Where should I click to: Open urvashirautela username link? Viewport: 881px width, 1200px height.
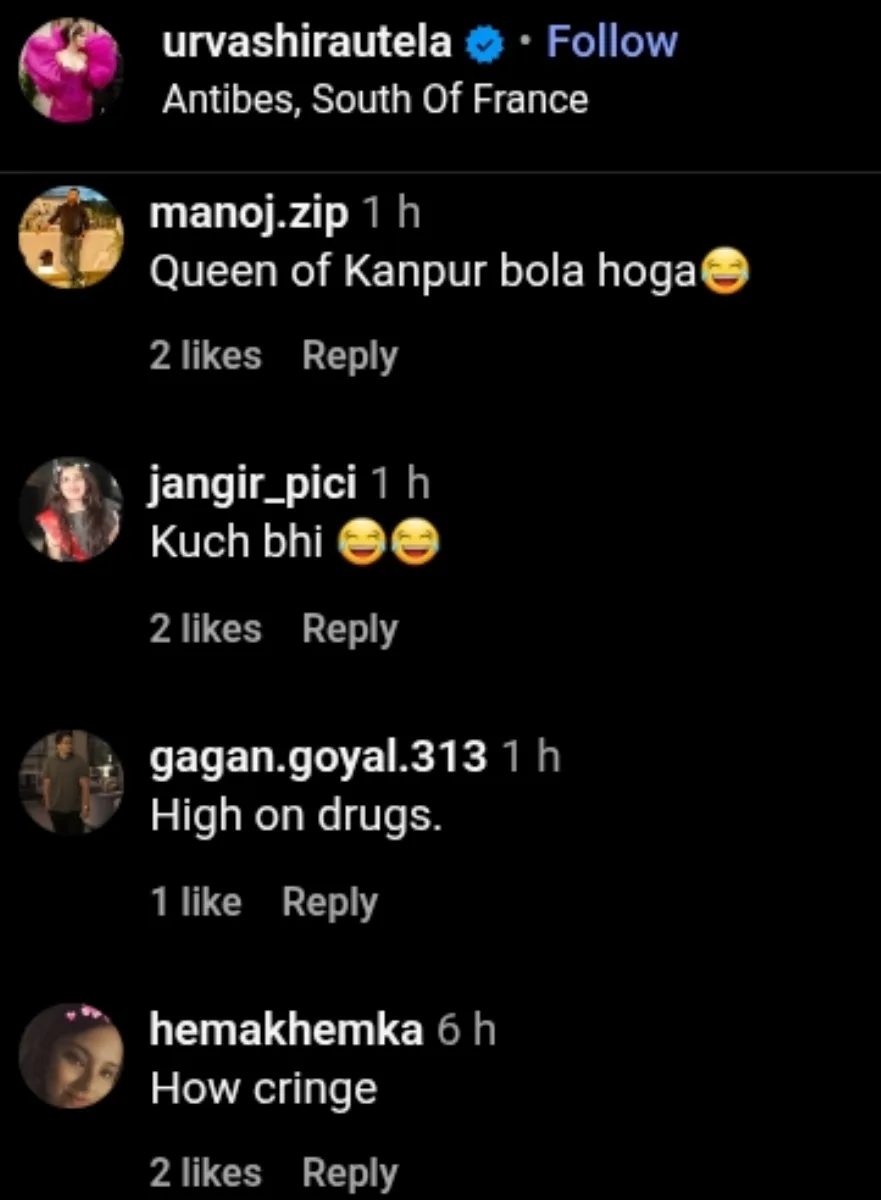tap(306, 43)
